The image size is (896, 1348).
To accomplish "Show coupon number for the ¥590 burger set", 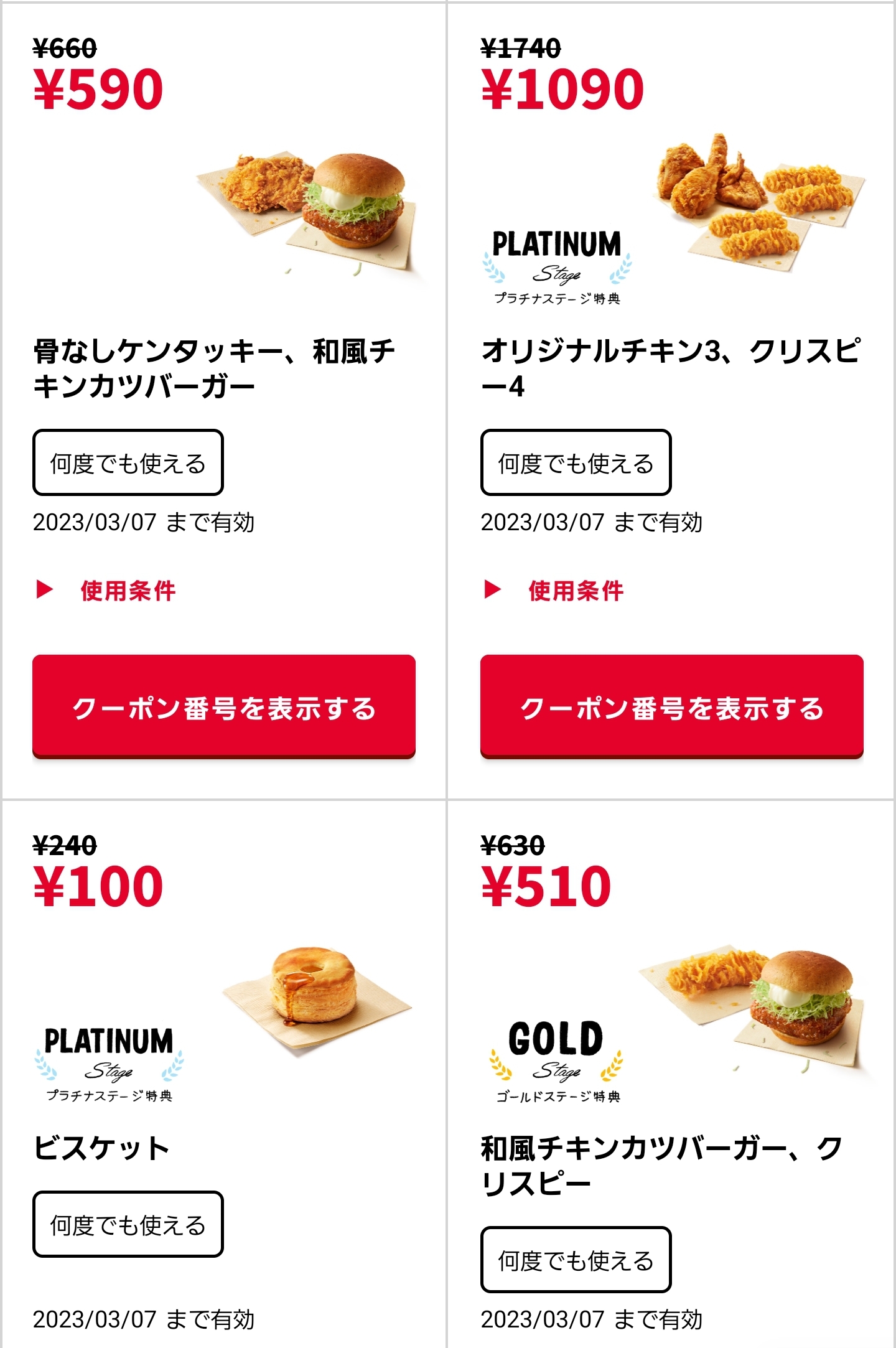I will [224, 706].
